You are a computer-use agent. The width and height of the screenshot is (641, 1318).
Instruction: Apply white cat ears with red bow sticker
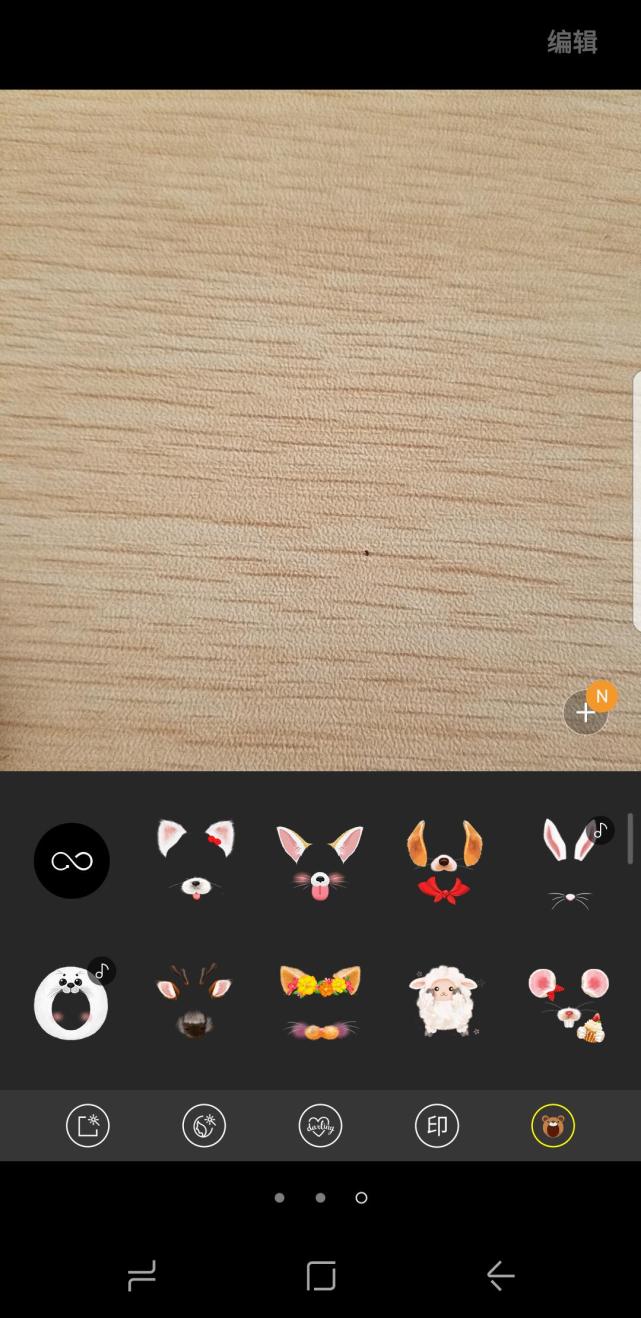(195, 861)
